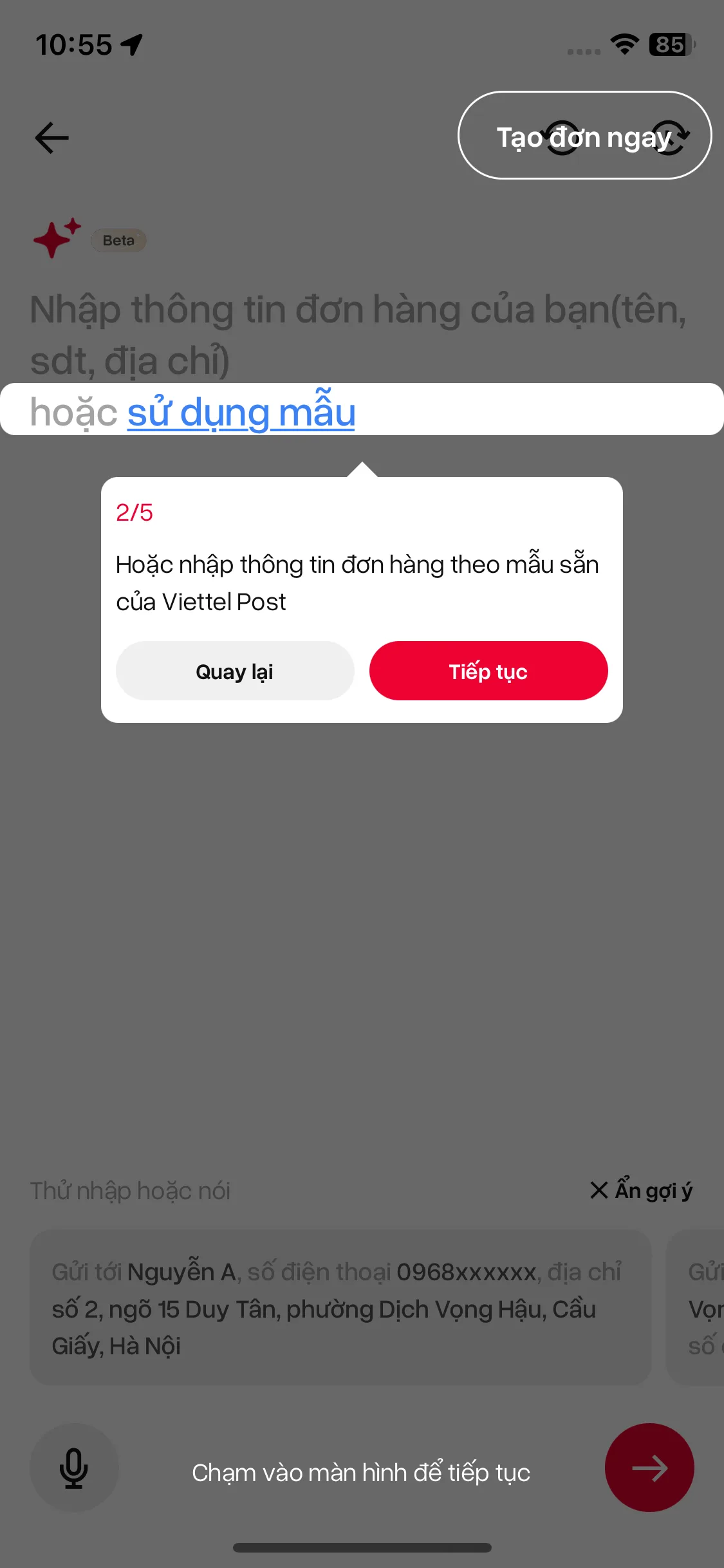Start voice input with the microphone
724x1568 pixels.
tap(74, 1468)
